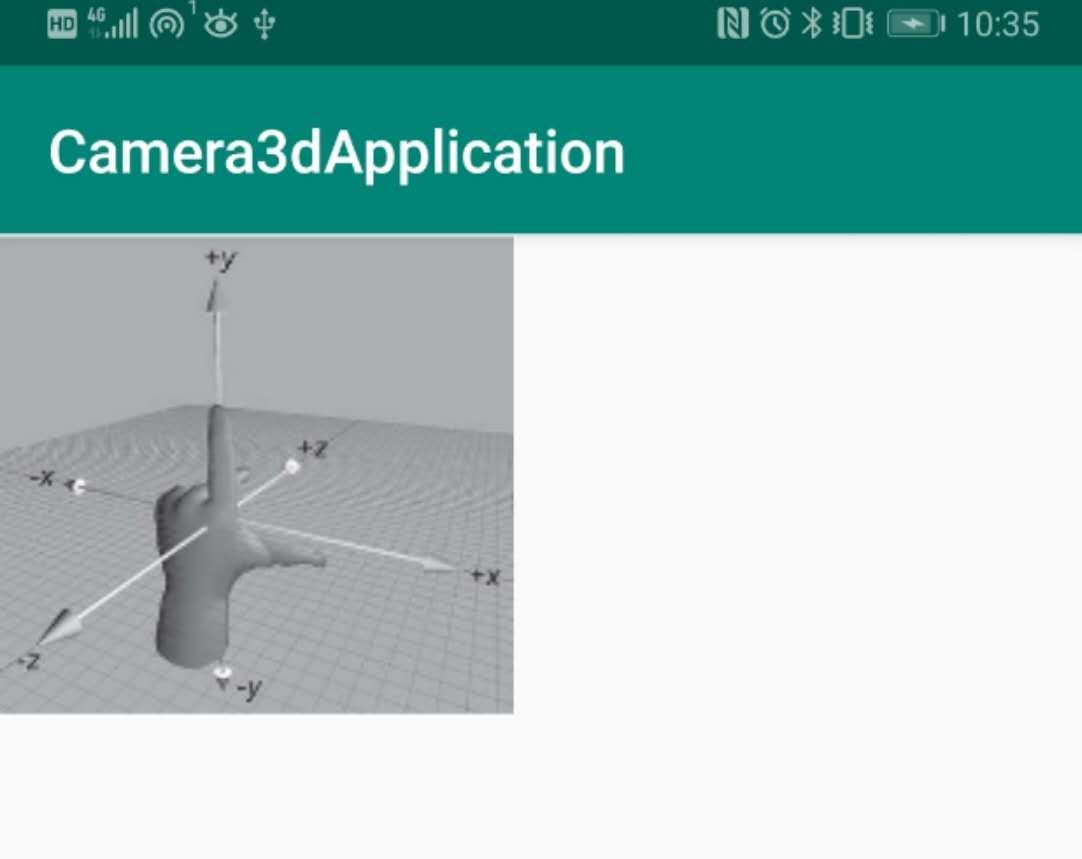Tap the 3D coordinate axes image
The width and height of the screenshot is (1082, 859).
pos(256,475)
